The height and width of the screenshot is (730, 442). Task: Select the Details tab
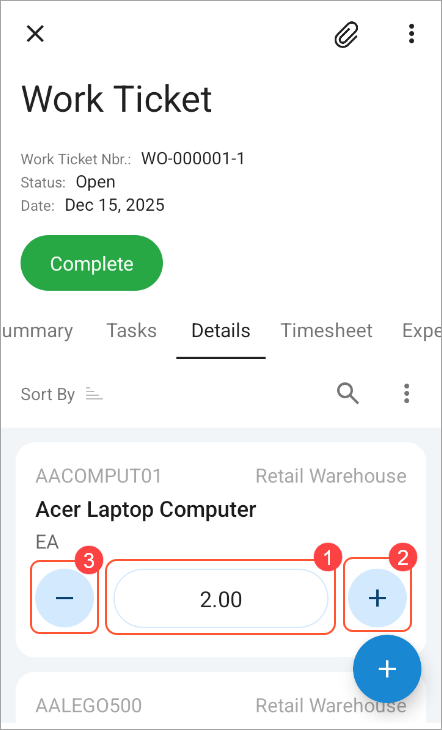[x=221, y=331]
